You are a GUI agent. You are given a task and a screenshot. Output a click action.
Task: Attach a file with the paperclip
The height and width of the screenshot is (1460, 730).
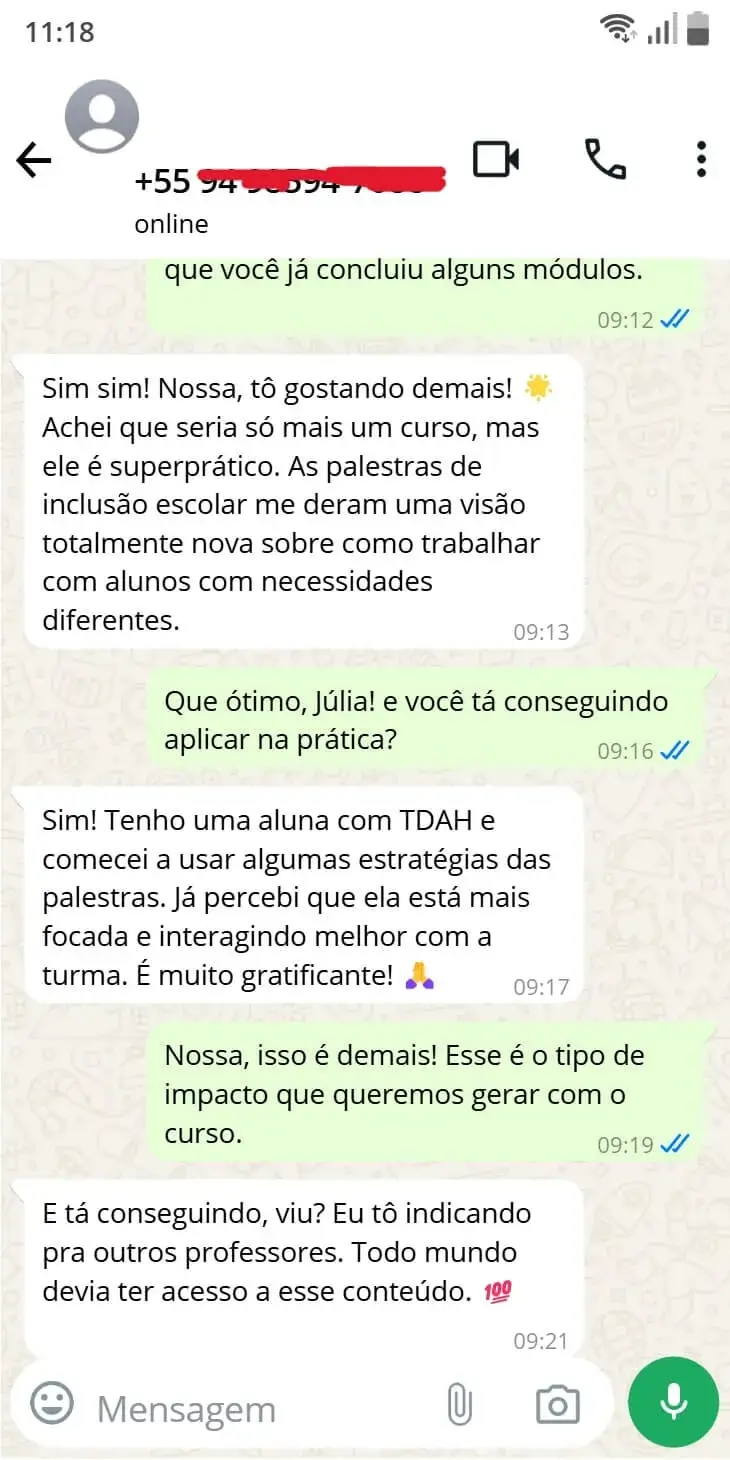click(459, 1405)
